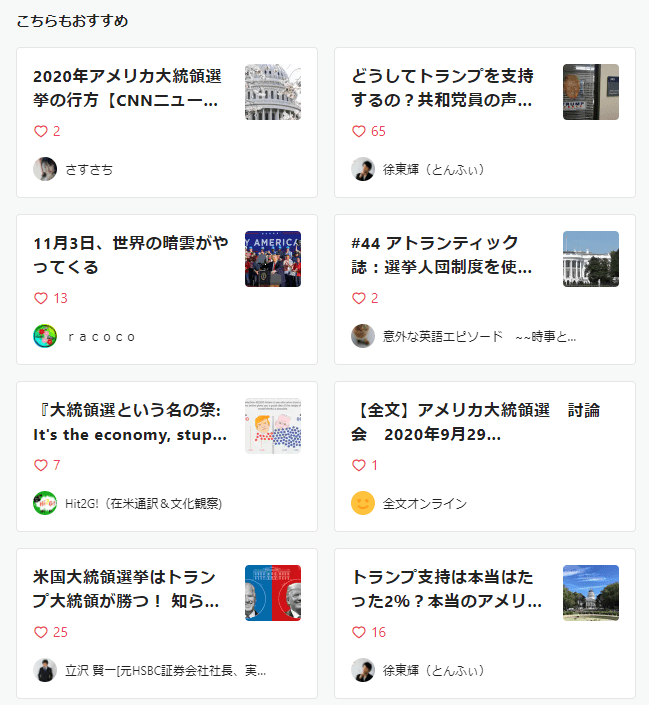Like the 【全文】アメリカ大統領選 討論会 article
649x705 pixels.
coord(359,465)
